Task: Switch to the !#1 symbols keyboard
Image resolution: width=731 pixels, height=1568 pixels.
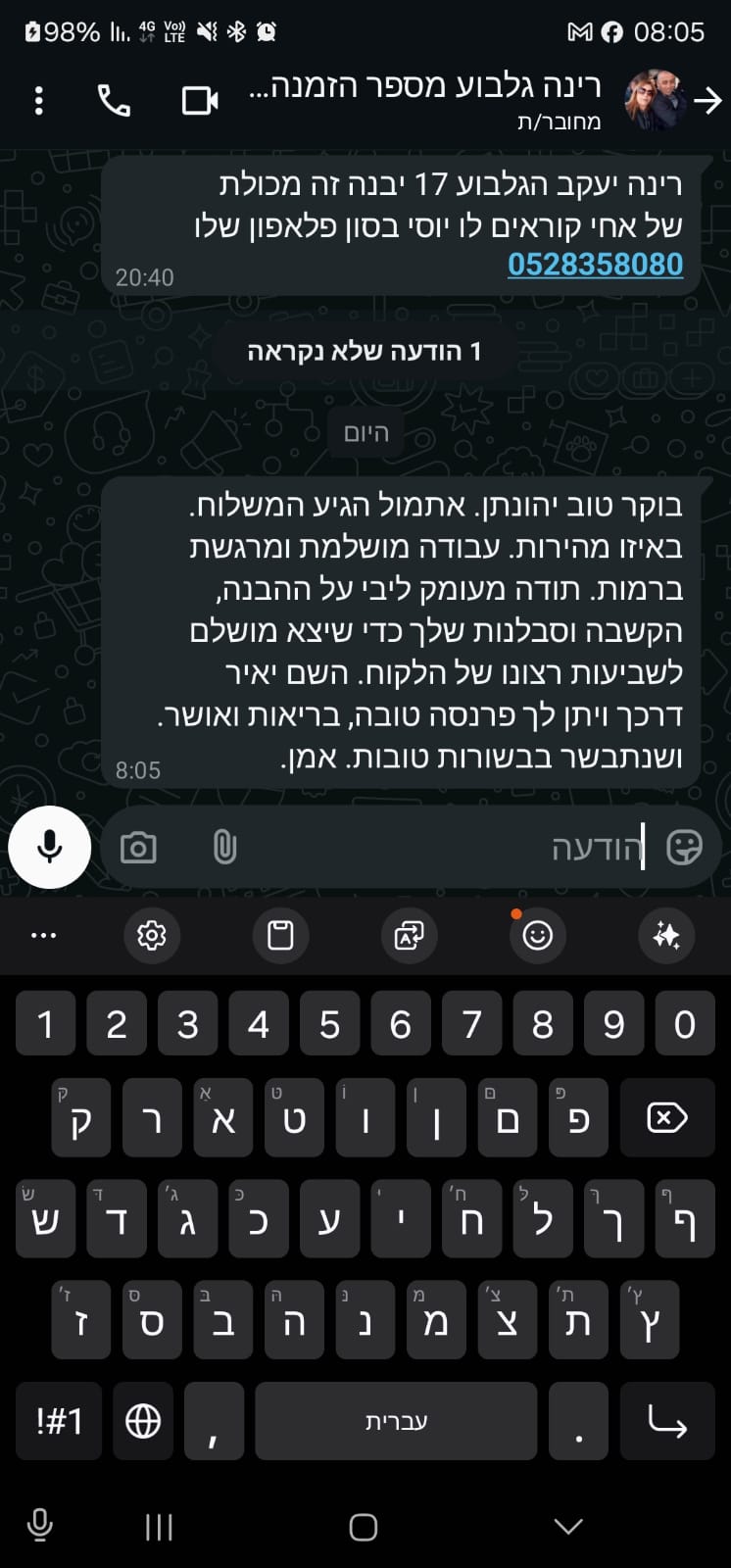Action: pos(59,1421)
